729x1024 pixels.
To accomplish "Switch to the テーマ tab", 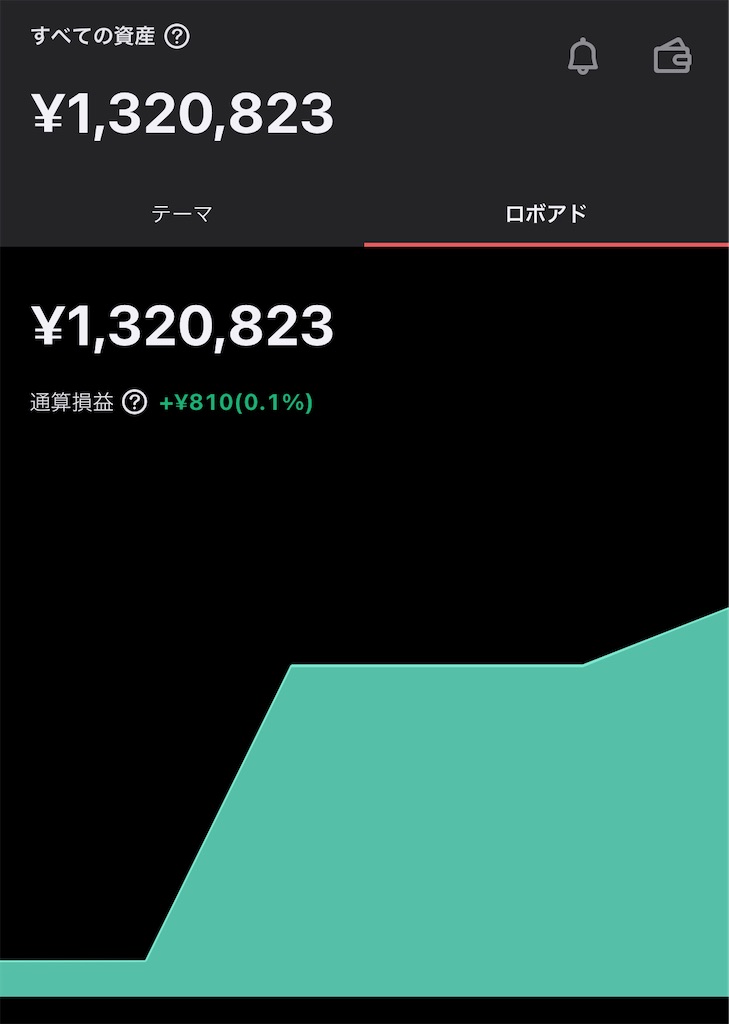I will 182,213.
